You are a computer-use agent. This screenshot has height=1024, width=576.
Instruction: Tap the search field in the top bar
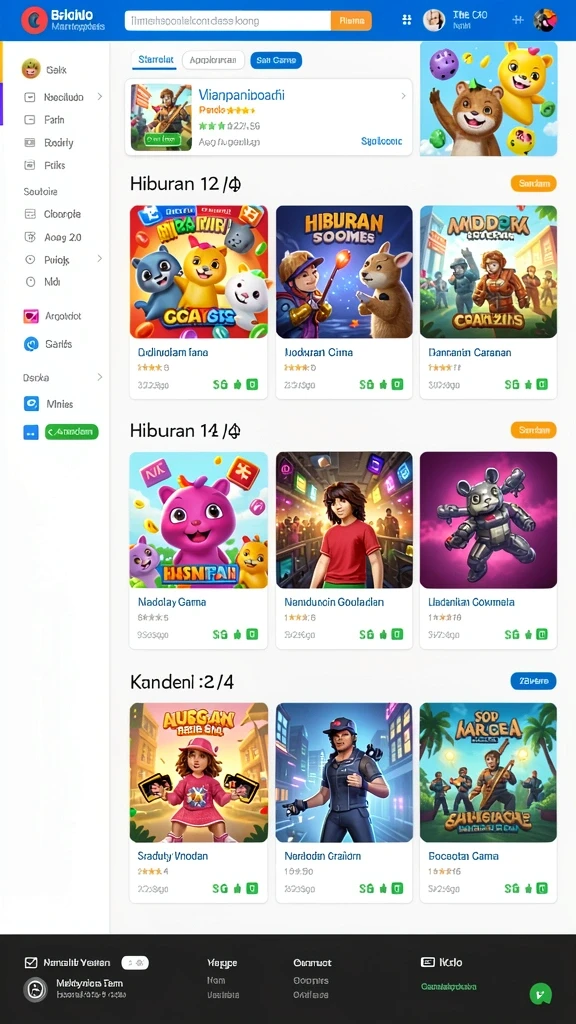[x=227, y=21]
